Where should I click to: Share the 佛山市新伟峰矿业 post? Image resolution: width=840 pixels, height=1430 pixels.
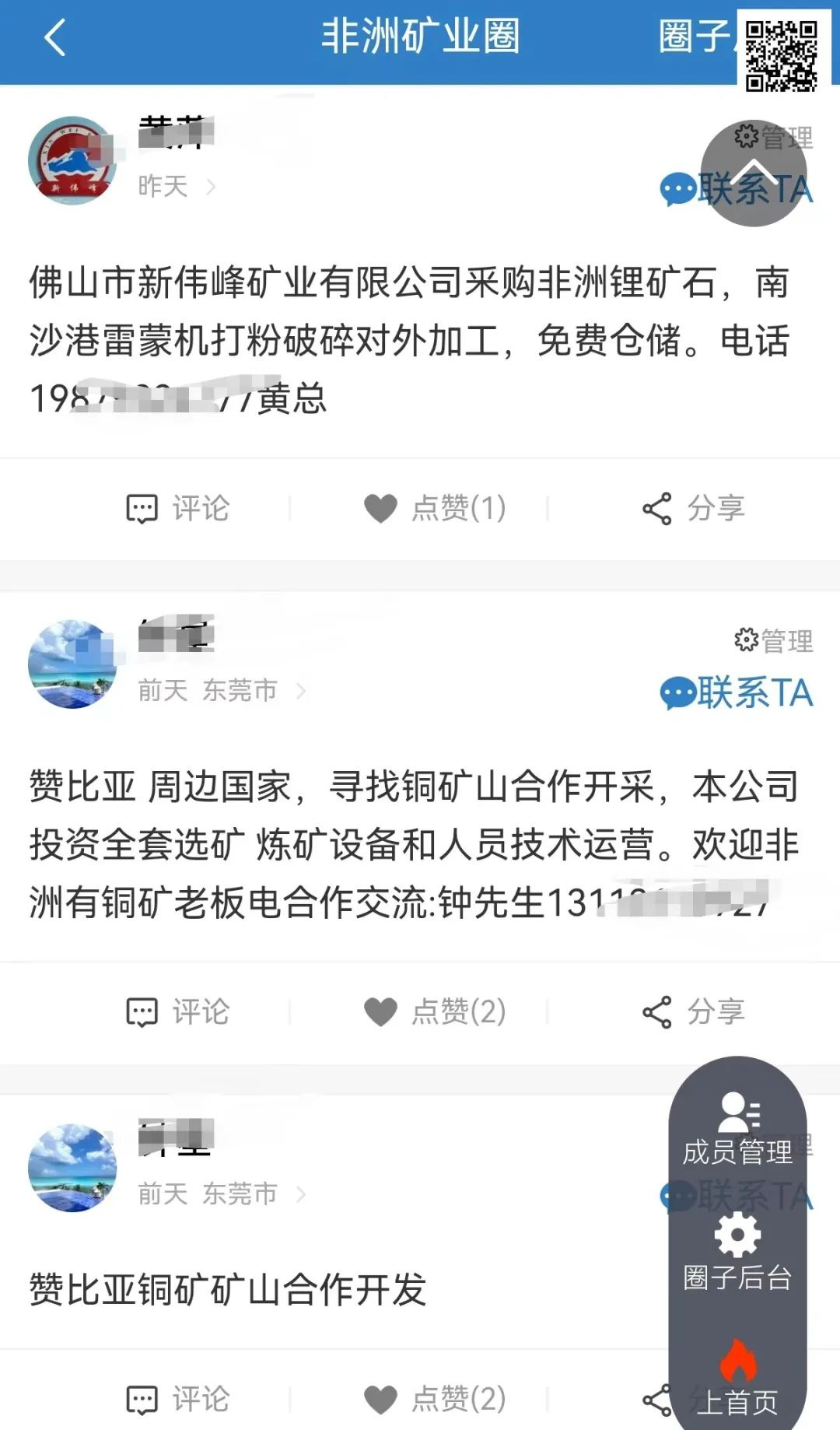click(694, 509)
